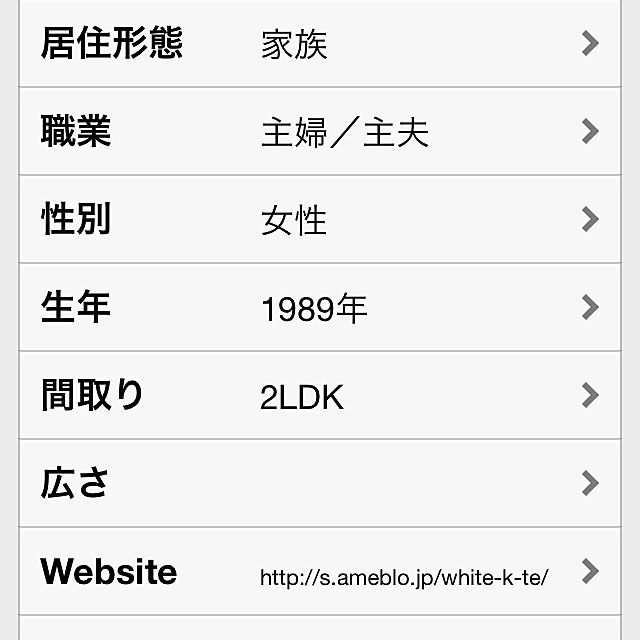640x640 pixels.
Task: Edit the Website row with ameblo URL
Action: [320, 572]
